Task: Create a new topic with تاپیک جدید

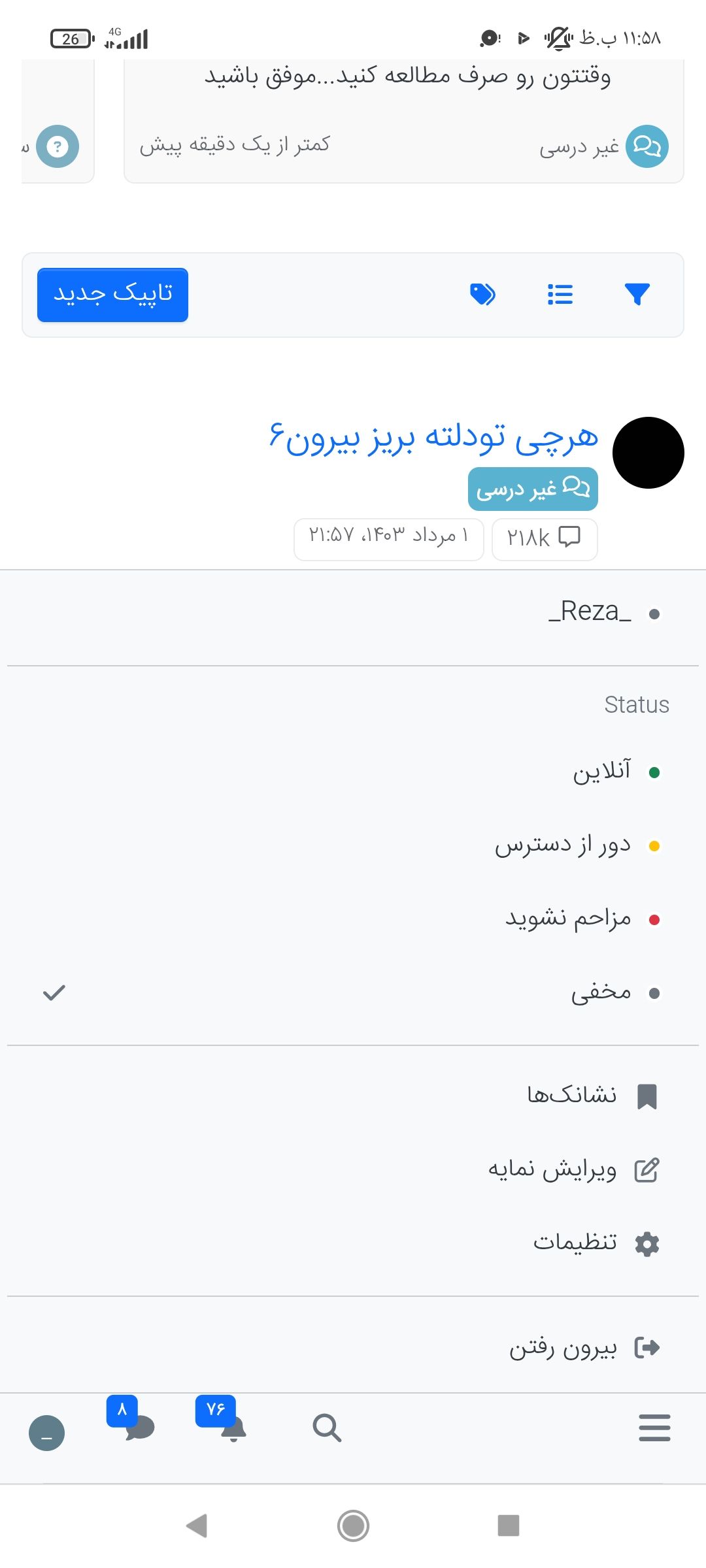Action: tap(112, 295)
